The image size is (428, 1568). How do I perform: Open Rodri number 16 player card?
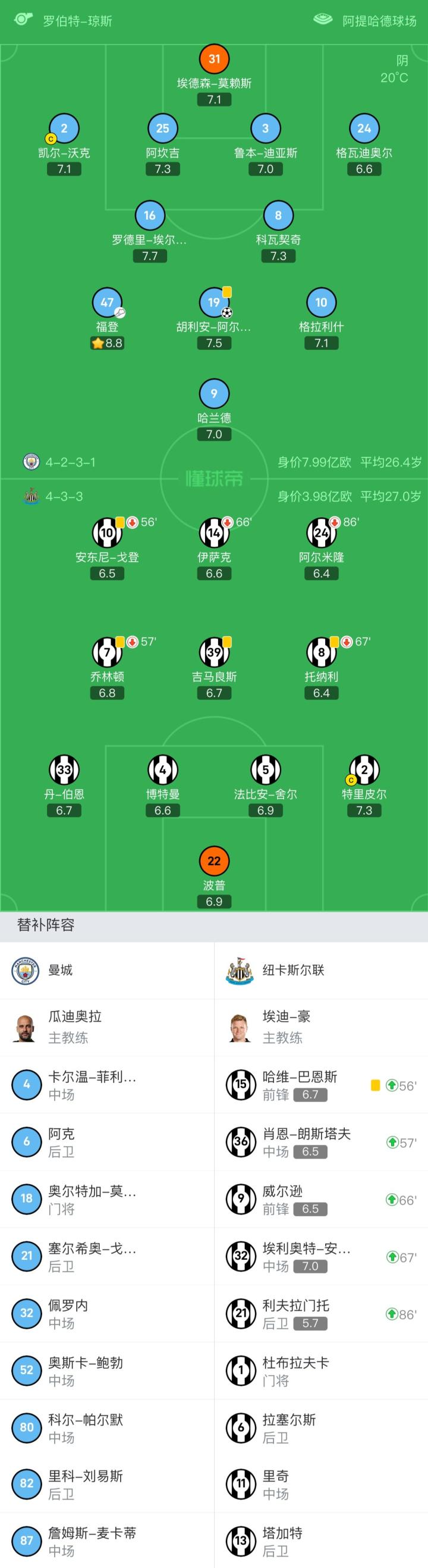[150, 215]
